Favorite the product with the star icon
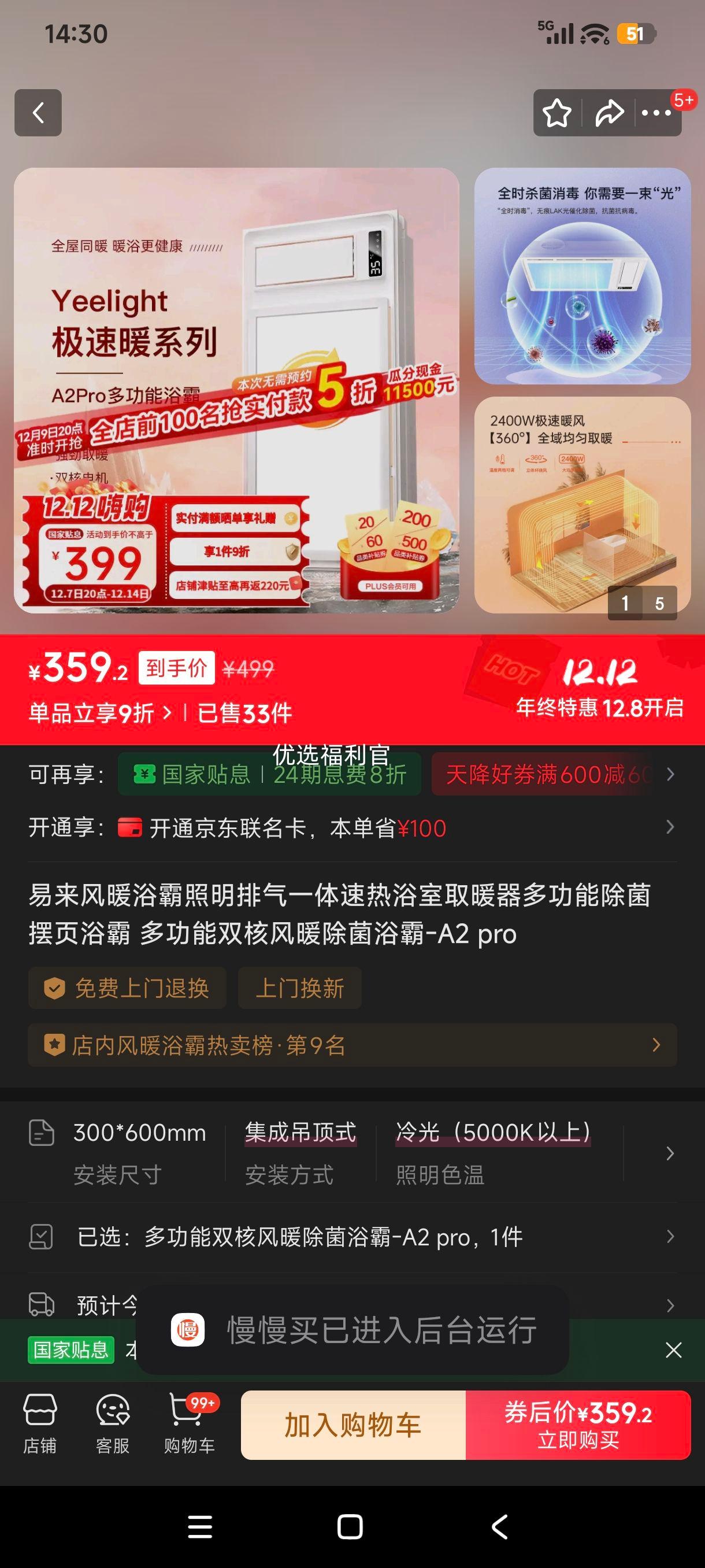 [x=557, y=113]
